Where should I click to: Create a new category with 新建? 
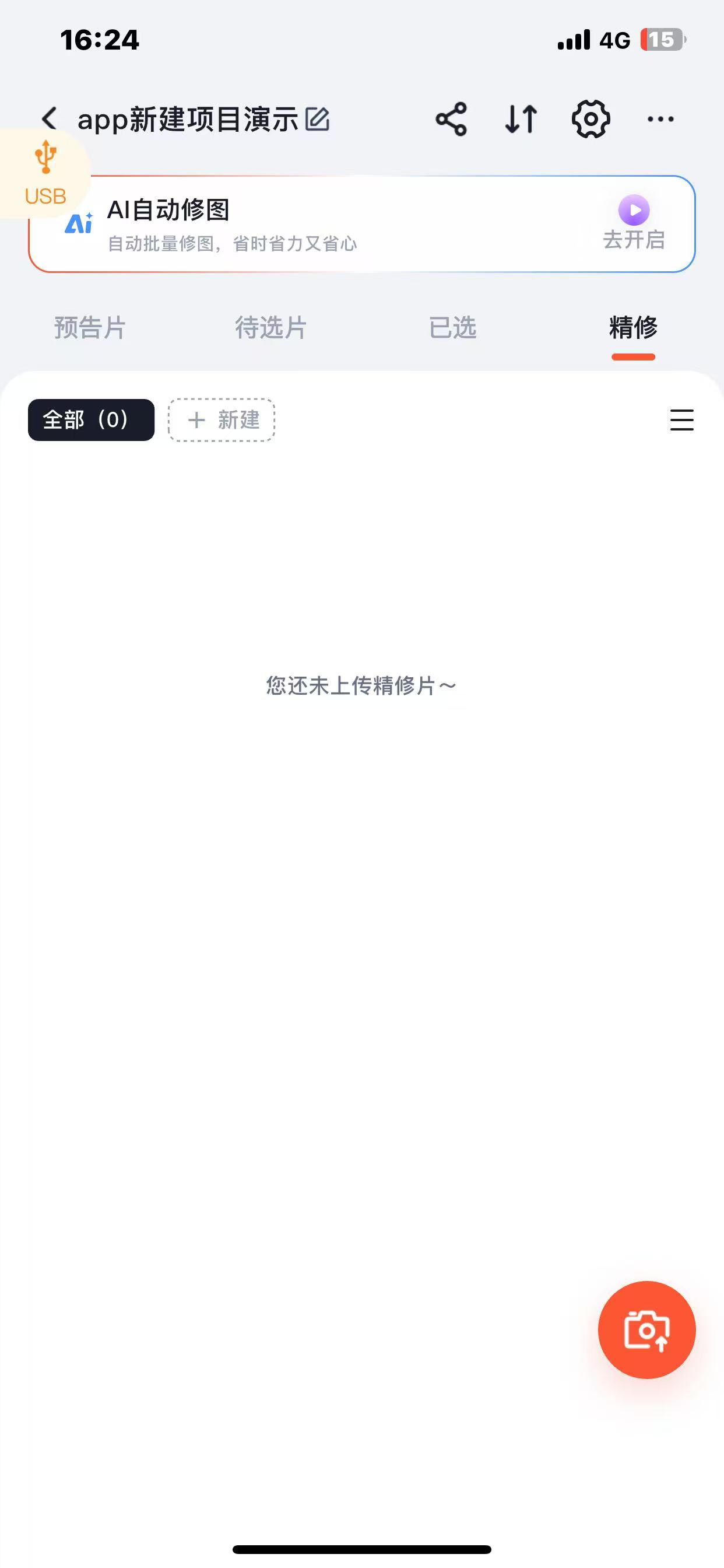222,420
